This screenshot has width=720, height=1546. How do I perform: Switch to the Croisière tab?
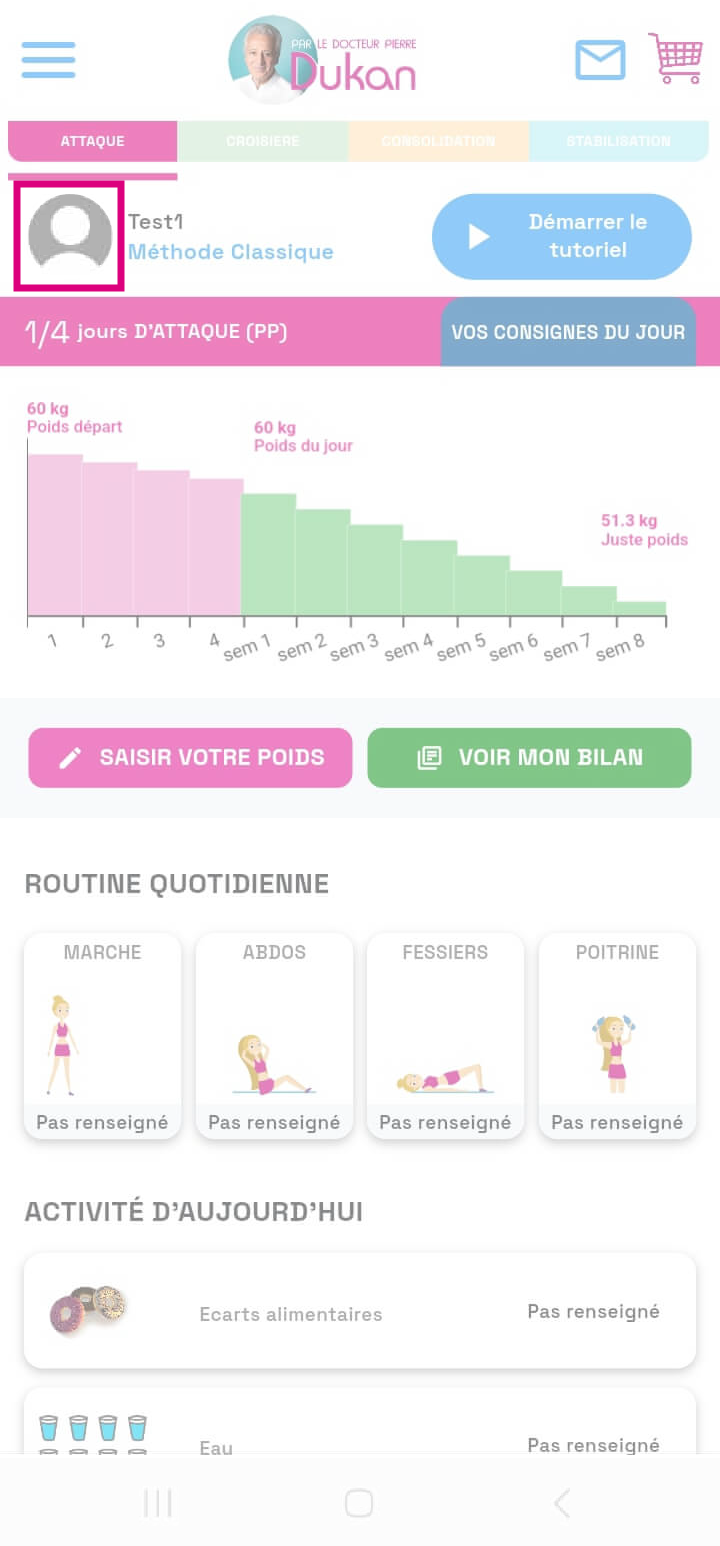263,141
